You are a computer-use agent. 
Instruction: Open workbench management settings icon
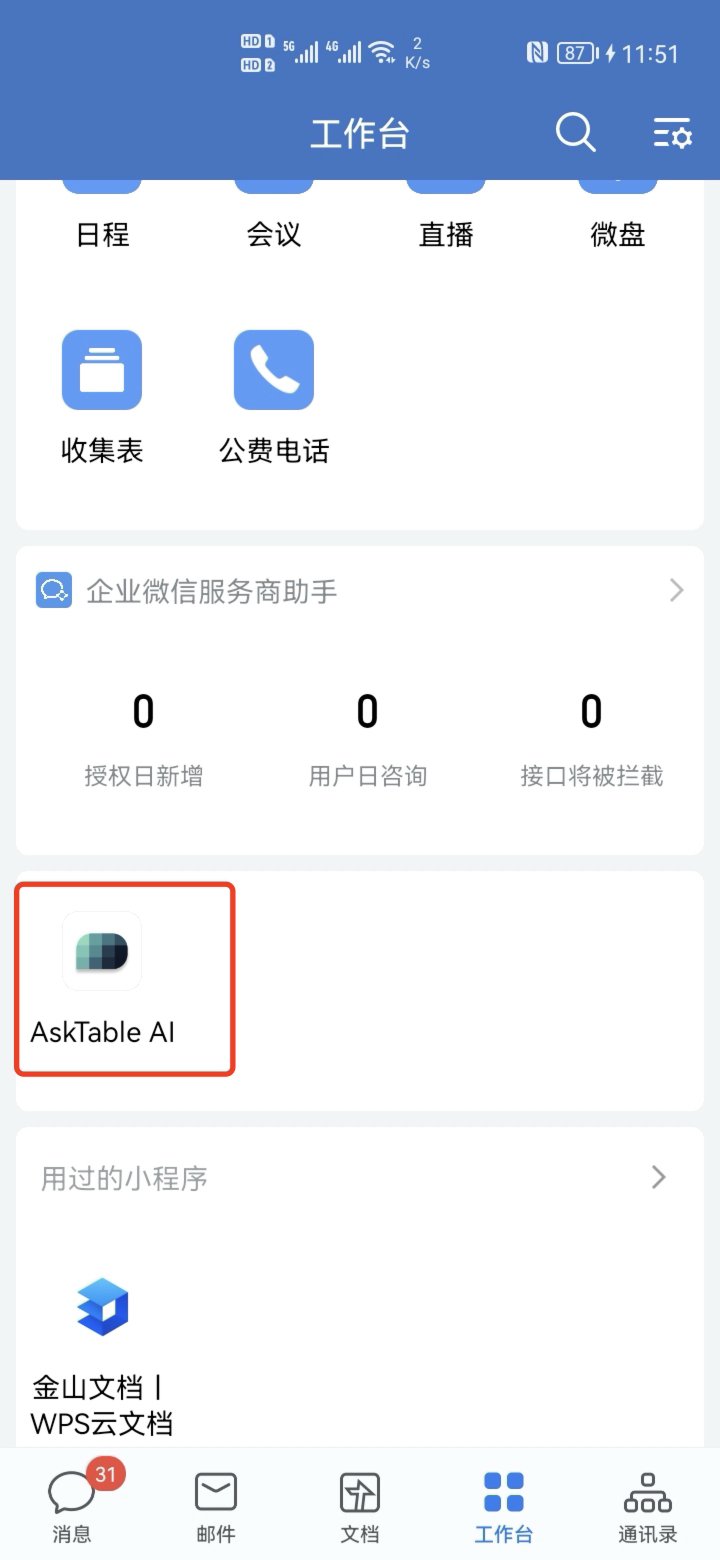click(x=672, y=133)
